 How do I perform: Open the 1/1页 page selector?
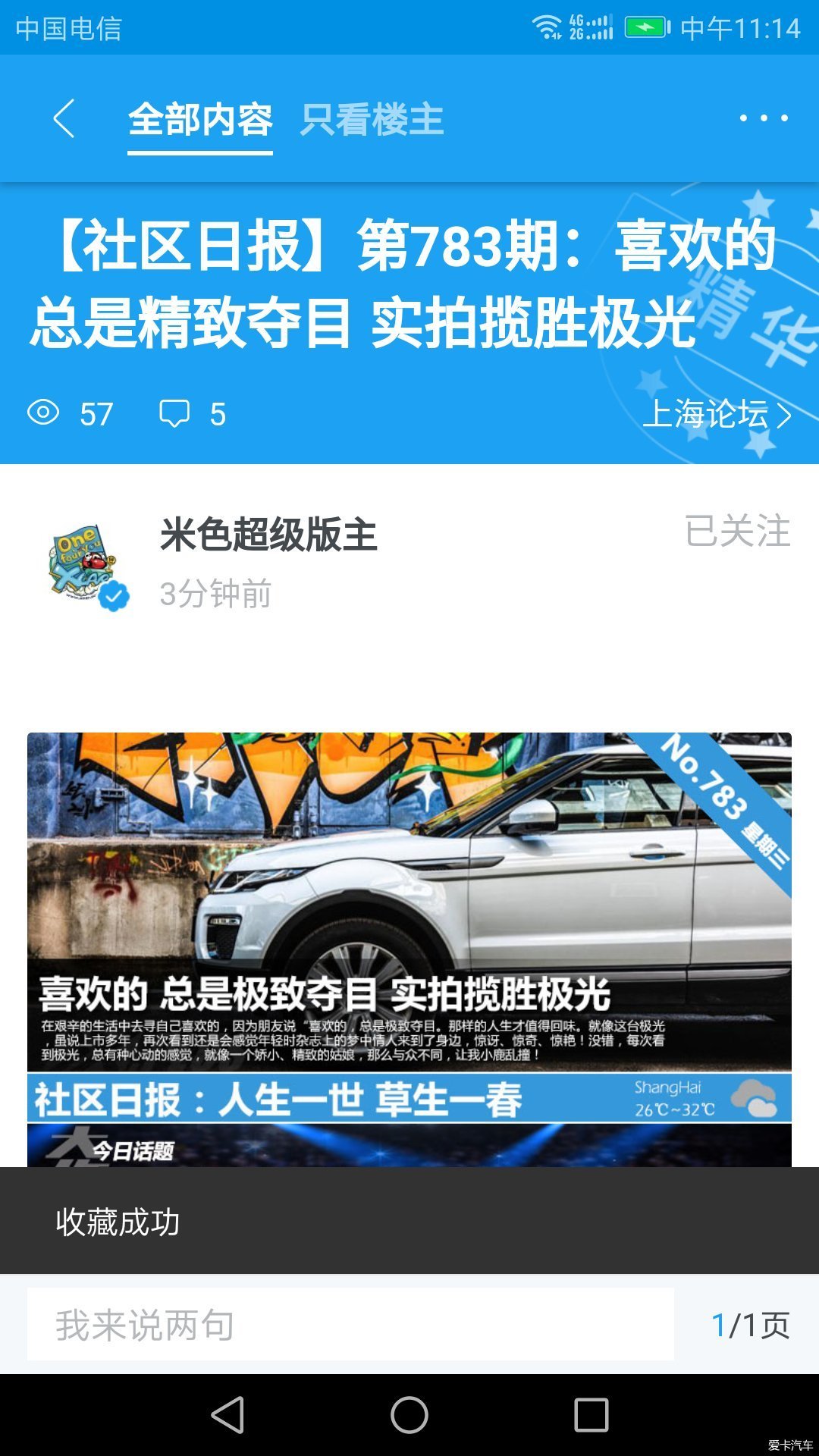point(750,1326)
